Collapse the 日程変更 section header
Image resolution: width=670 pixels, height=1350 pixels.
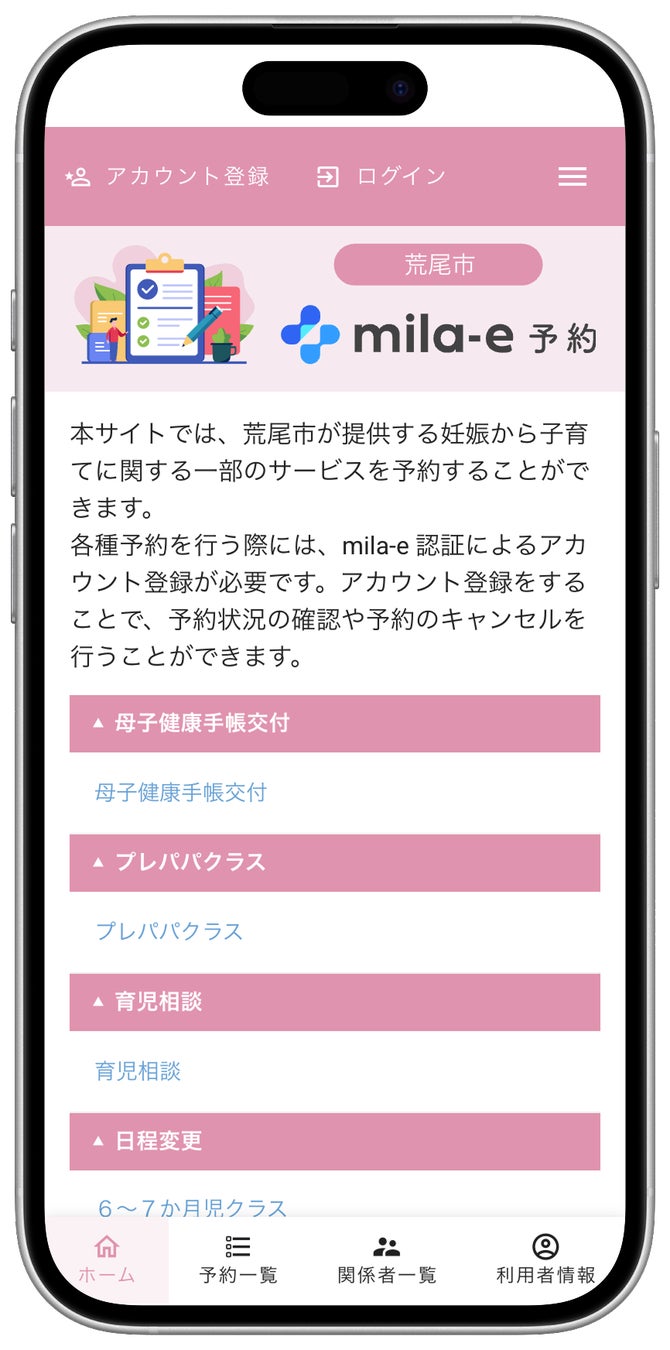(x=334, y=1141)
